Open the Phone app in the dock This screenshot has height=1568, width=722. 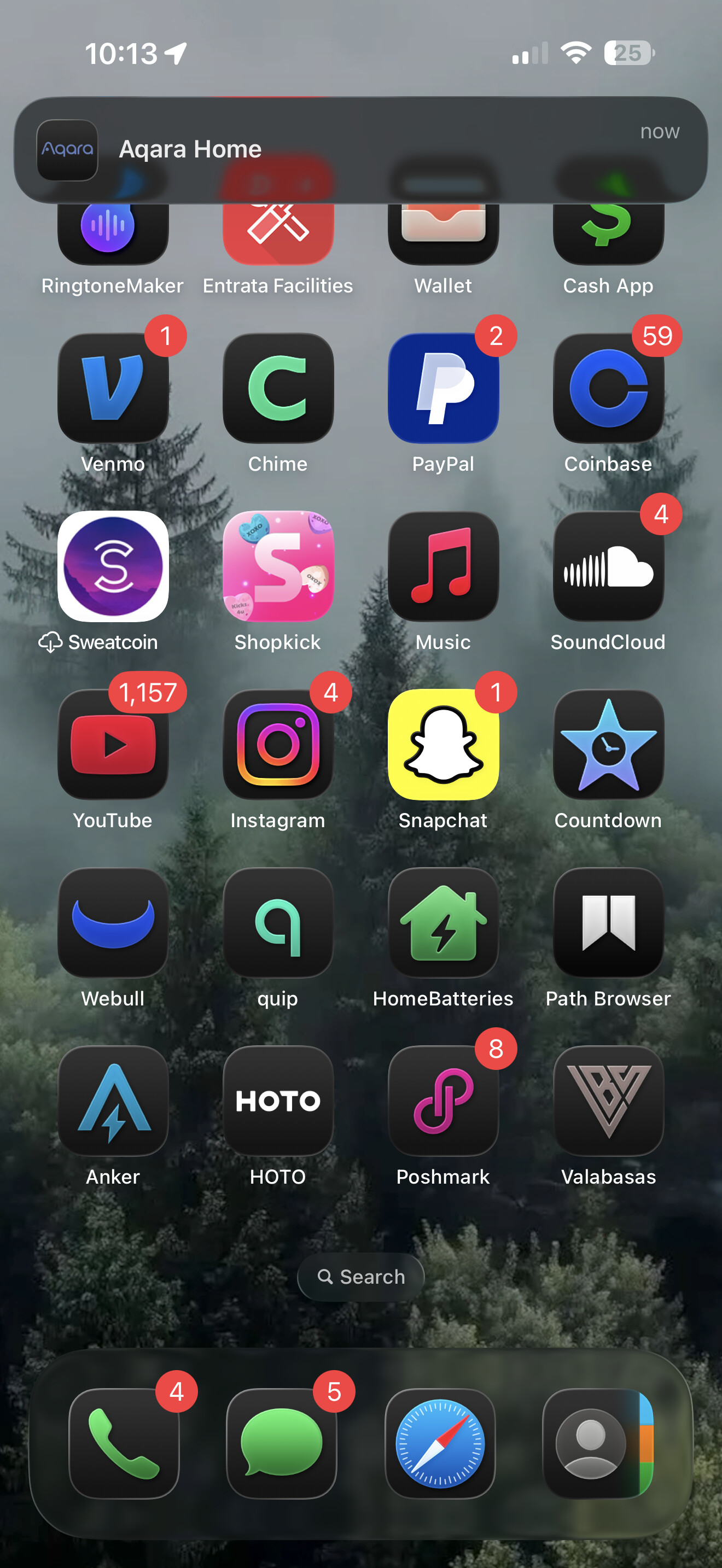pyautogui.click(x=124, y=1443)
